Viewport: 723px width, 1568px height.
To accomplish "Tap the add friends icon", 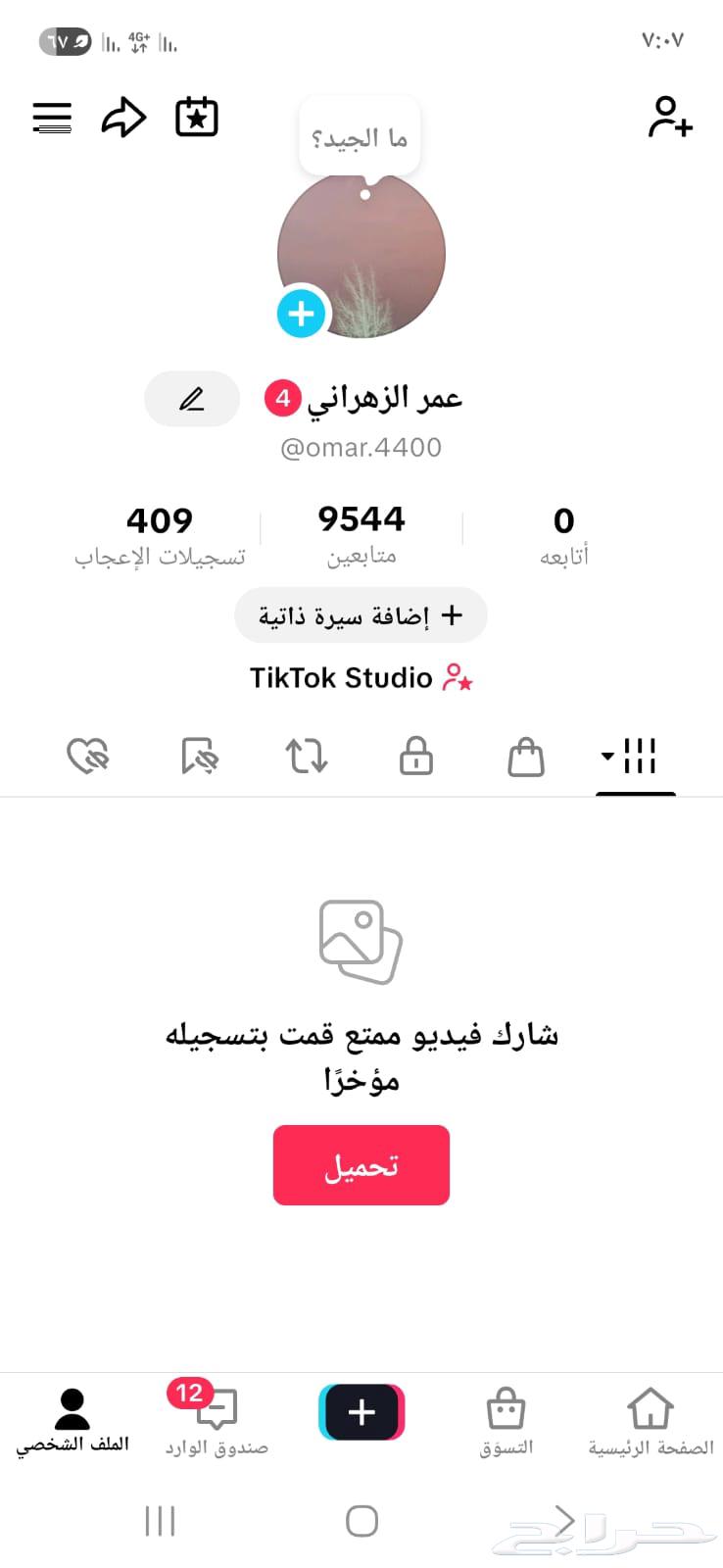I will 670,116.
